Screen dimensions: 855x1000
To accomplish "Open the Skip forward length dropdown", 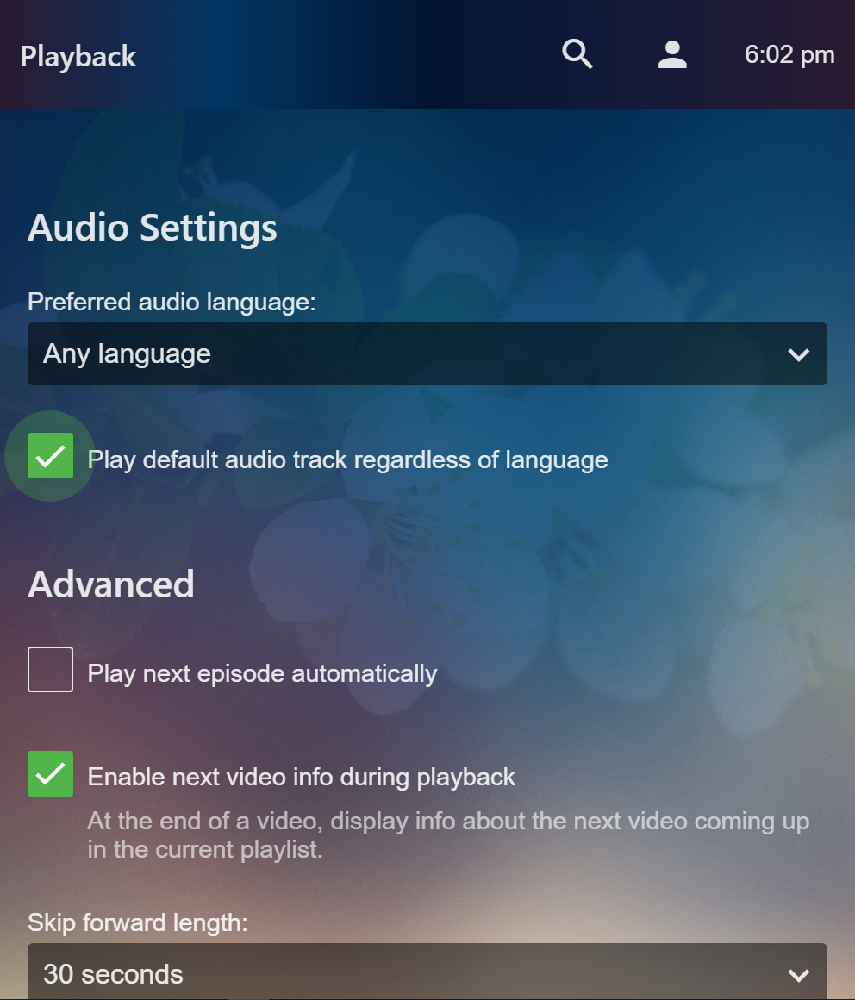I will [427, 972].
